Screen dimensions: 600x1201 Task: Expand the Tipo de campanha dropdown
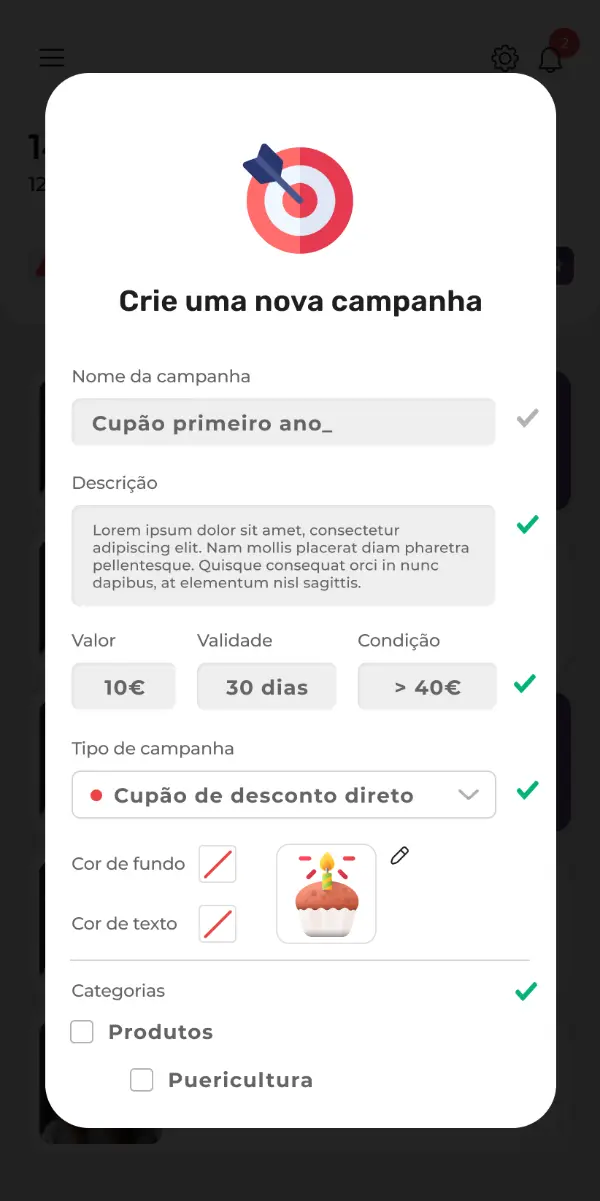point(284,795)
